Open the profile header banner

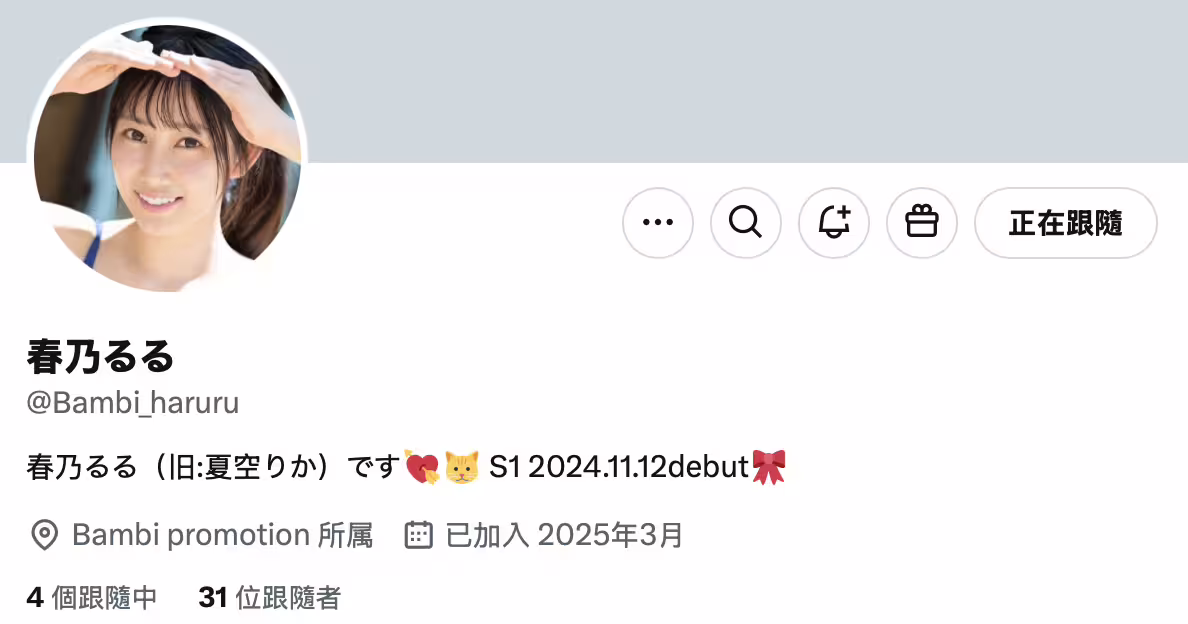(740, 80)
